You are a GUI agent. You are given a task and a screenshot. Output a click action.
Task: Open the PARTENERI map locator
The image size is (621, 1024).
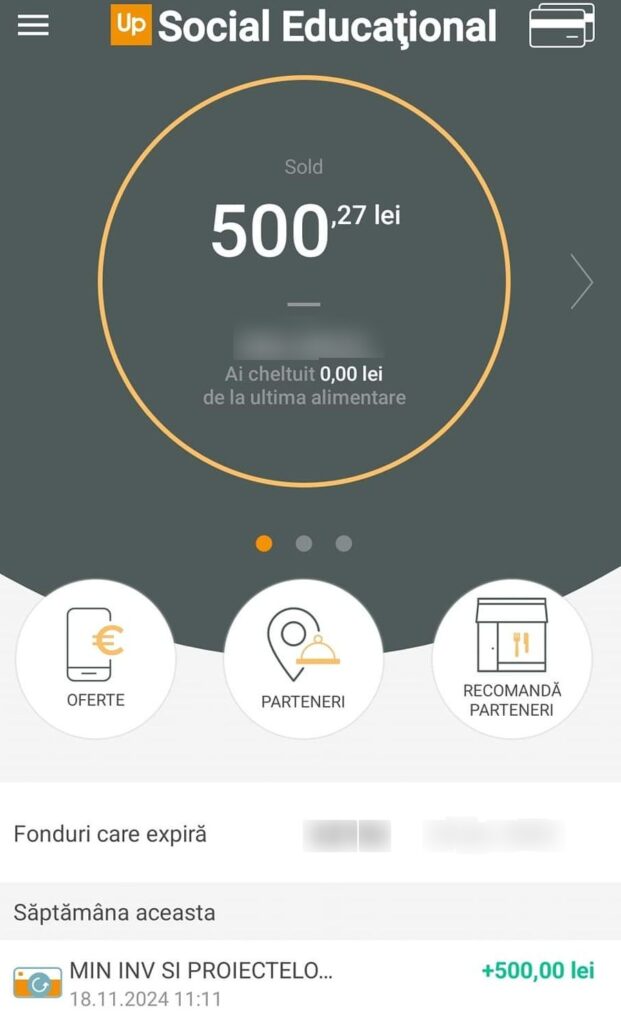303,659
